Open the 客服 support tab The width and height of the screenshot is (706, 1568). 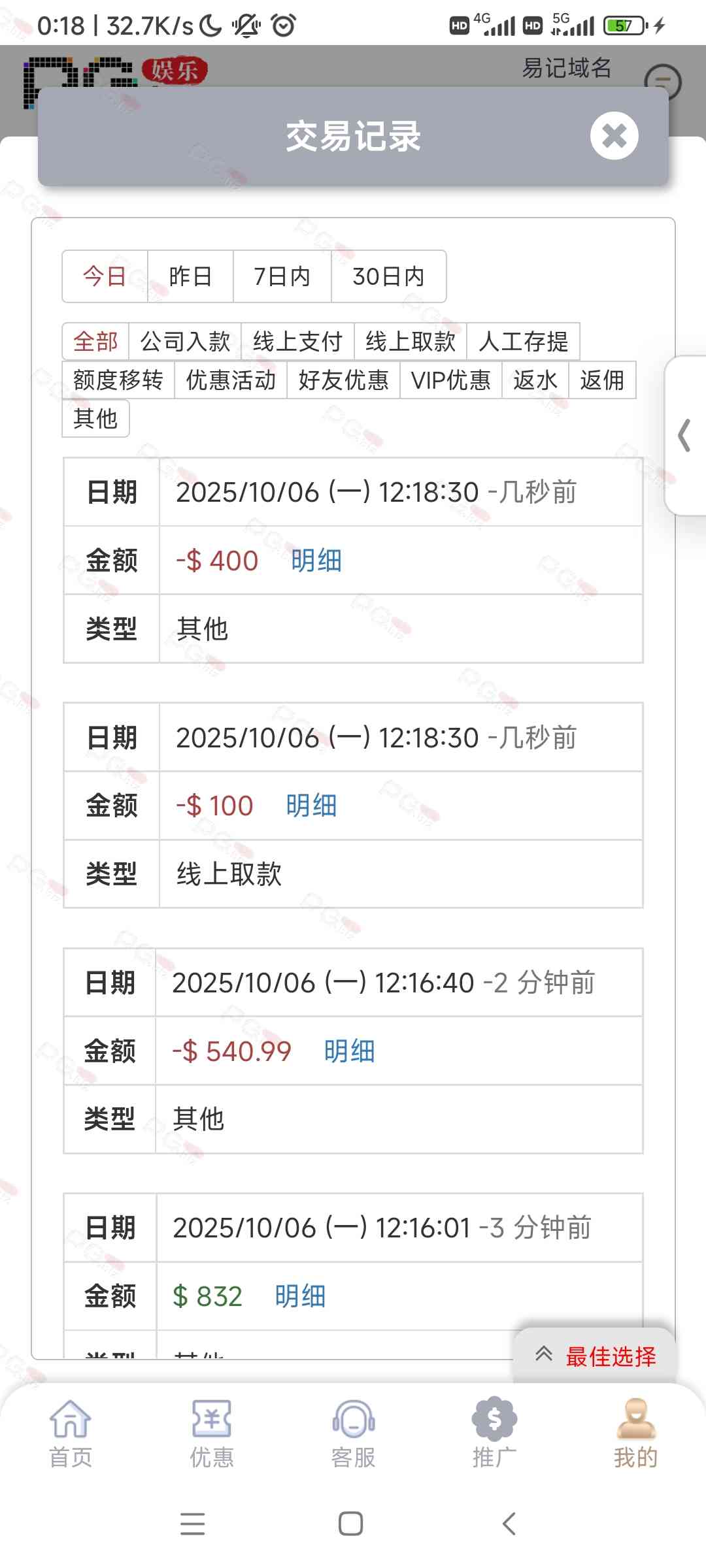(353, 1431)
